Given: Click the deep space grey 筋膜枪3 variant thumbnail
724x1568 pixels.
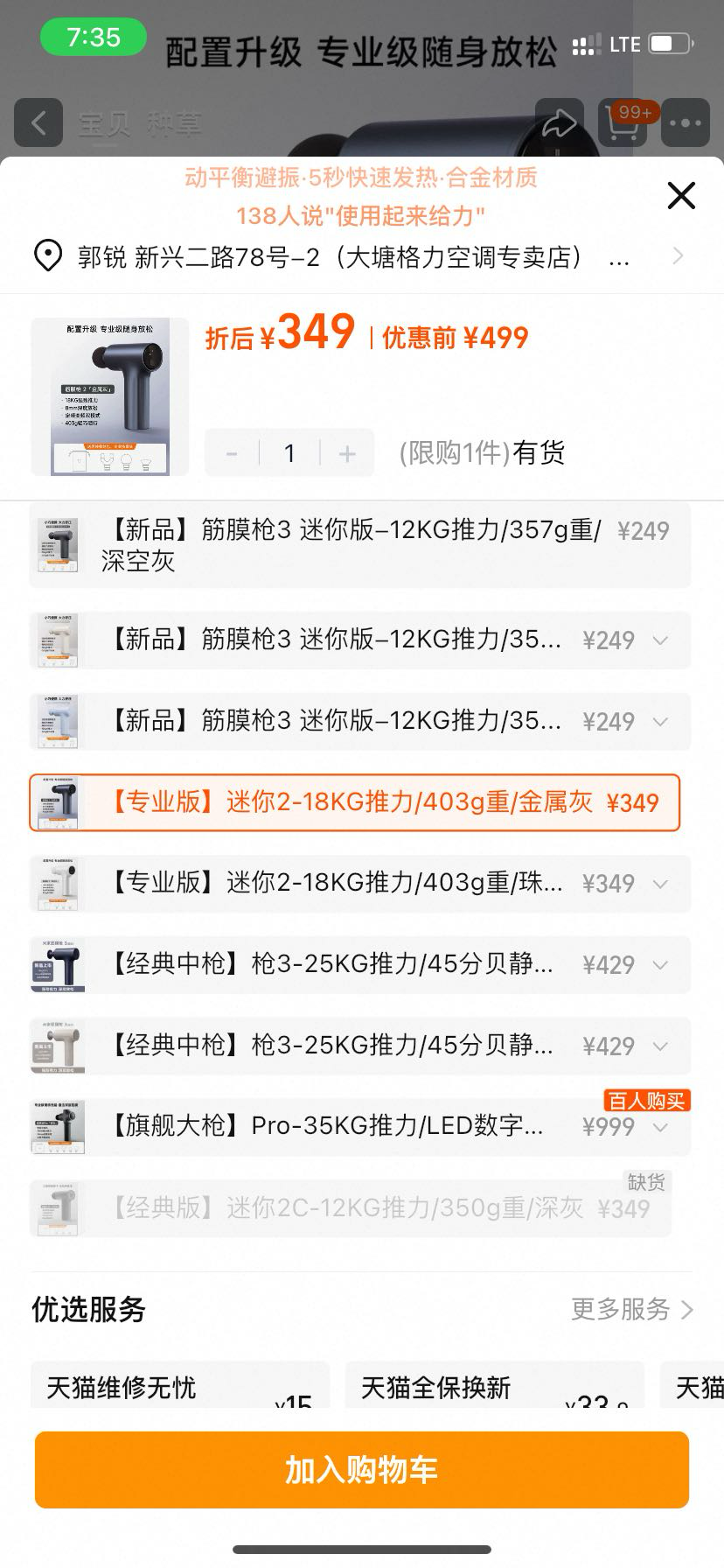Looking at the screenshot, I should (57, 544).
